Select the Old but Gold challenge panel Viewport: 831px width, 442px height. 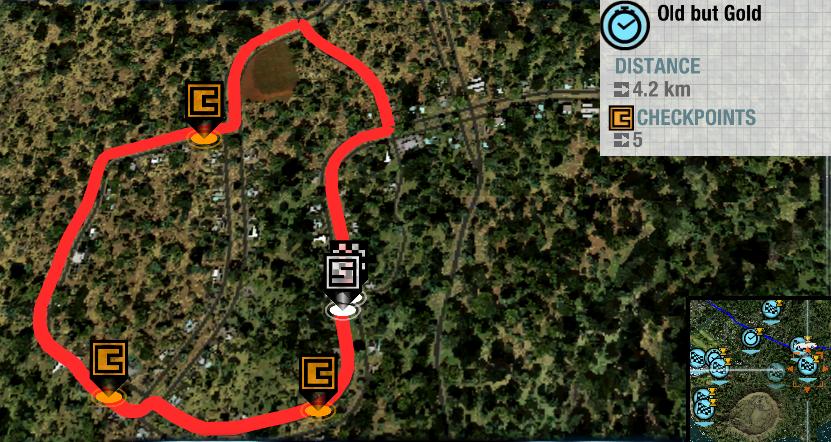[x=715, y=77]
